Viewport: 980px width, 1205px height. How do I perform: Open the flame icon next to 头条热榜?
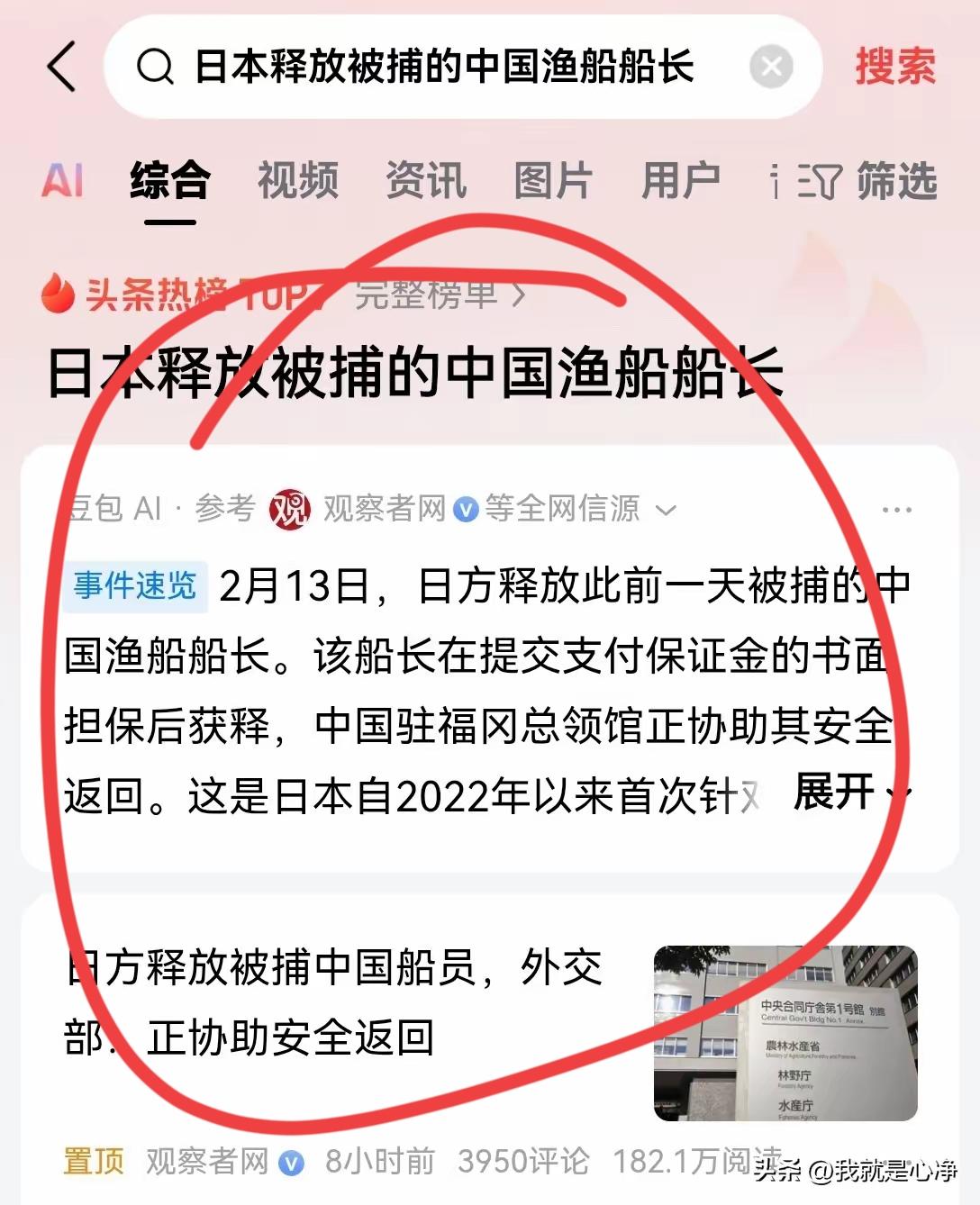tap(56, 295)
